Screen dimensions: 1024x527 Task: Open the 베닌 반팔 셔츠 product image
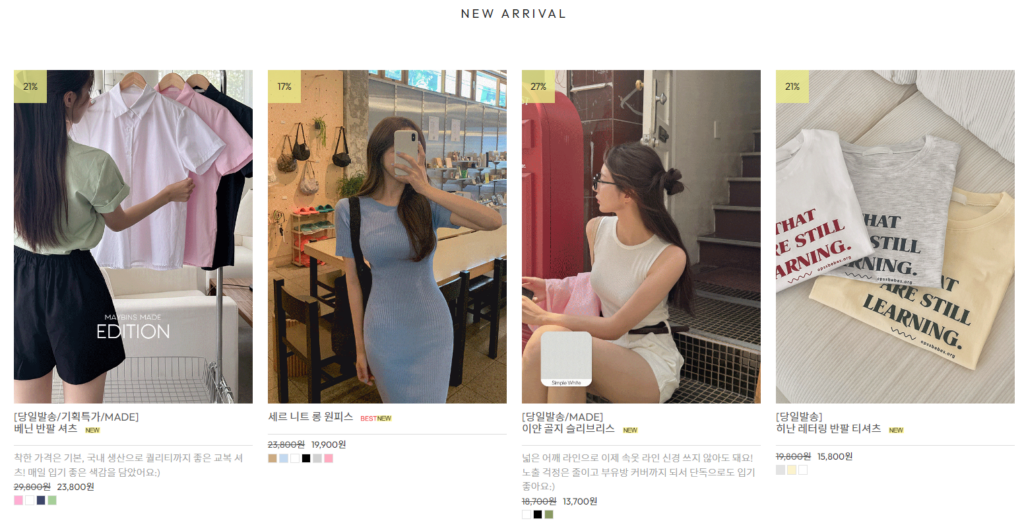click(x=133, y=236)
